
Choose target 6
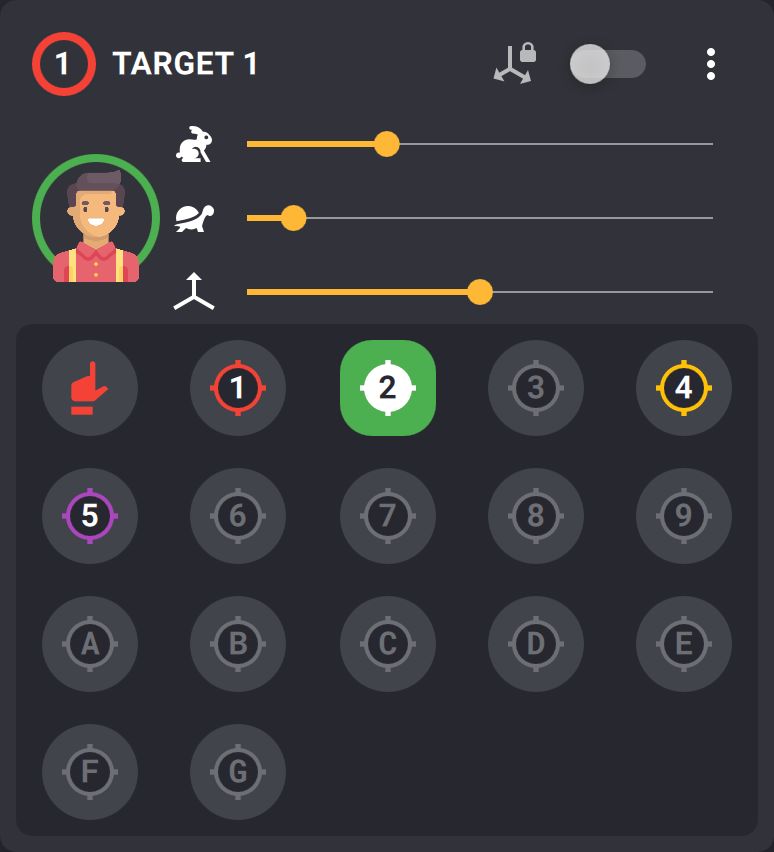[x=238, y=516]
